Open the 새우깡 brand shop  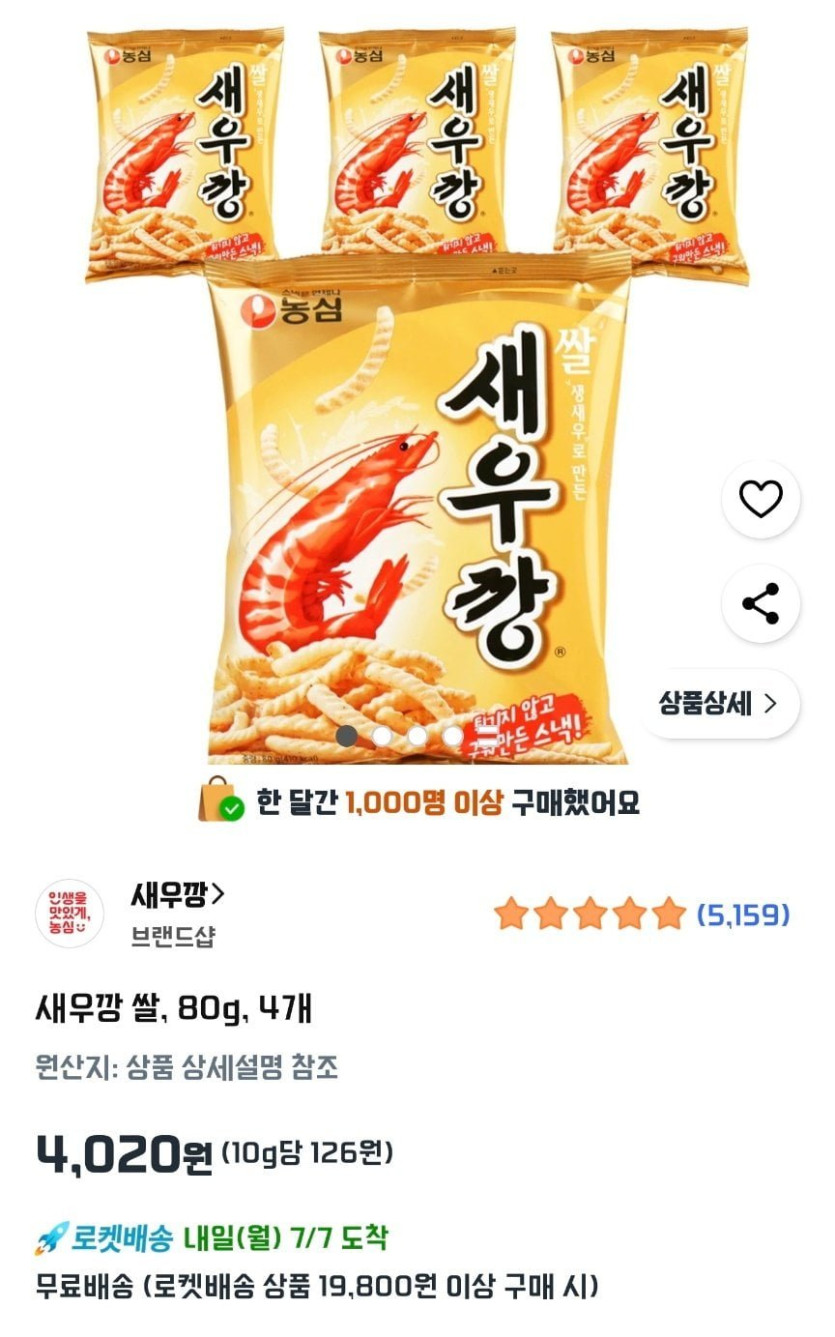[x=176, y=893]
